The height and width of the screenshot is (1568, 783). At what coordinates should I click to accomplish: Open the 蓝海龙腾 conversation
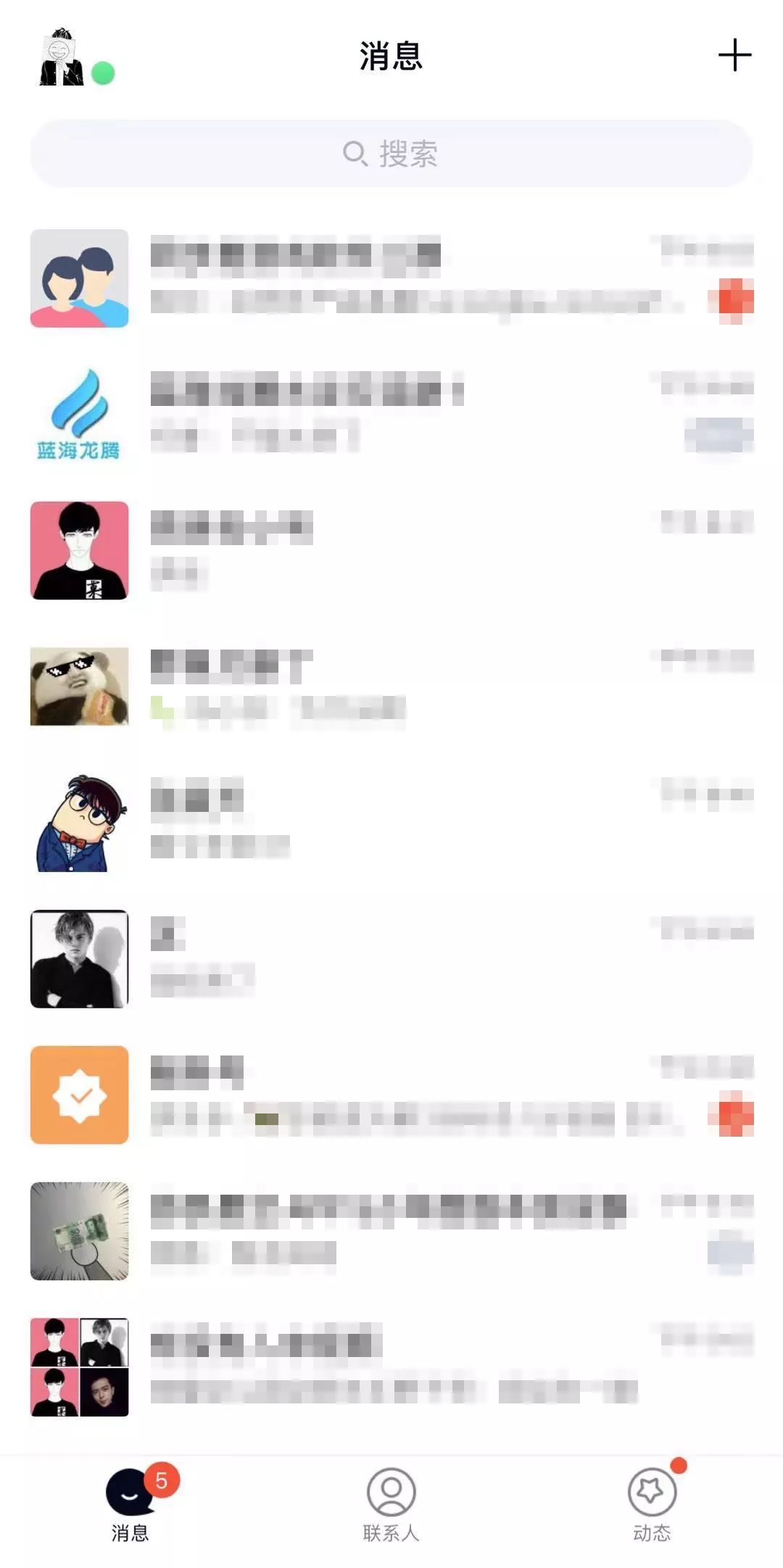tap(391, 414)
